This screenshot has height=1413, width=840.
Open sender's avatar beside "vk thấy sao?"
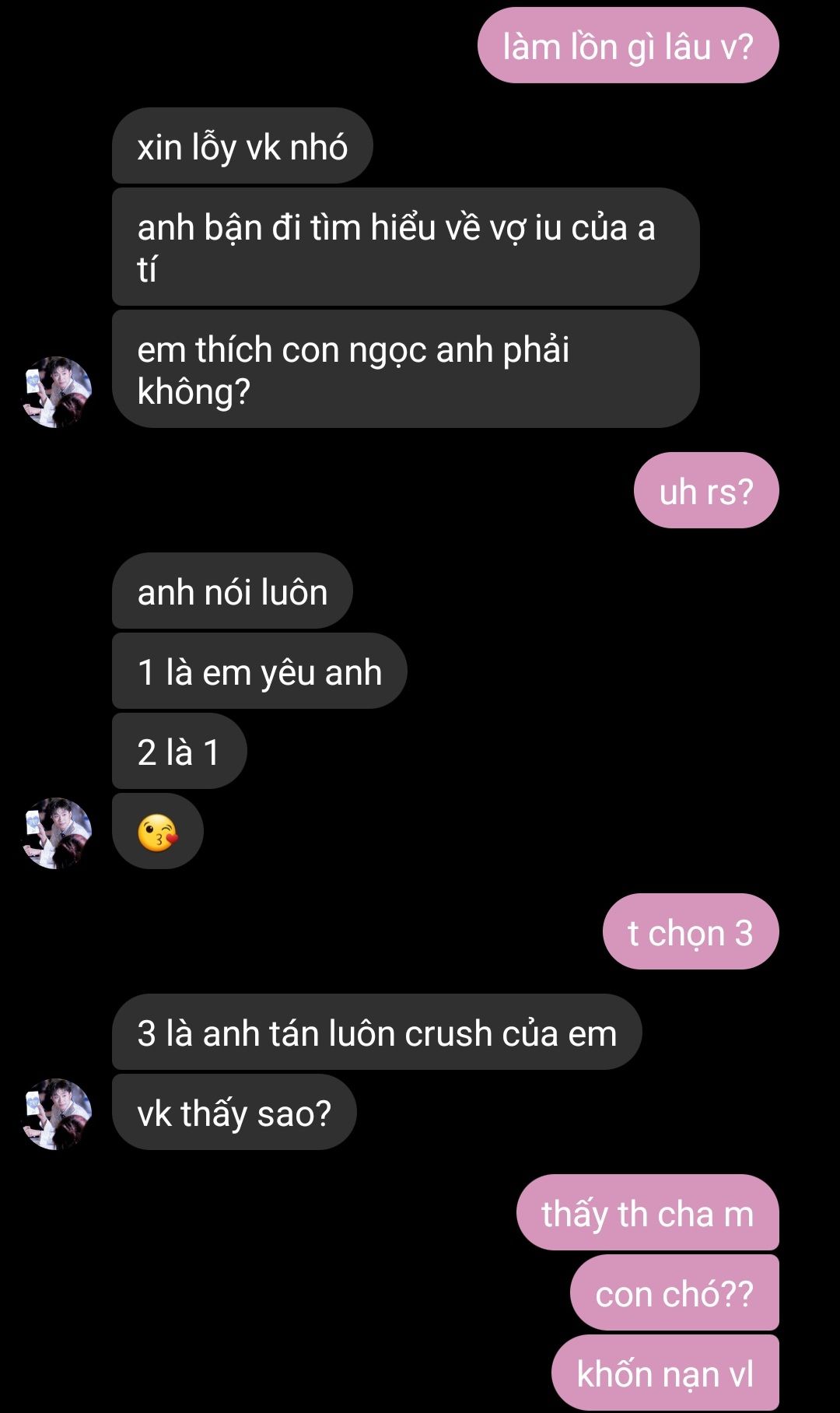pos(56,1113)
